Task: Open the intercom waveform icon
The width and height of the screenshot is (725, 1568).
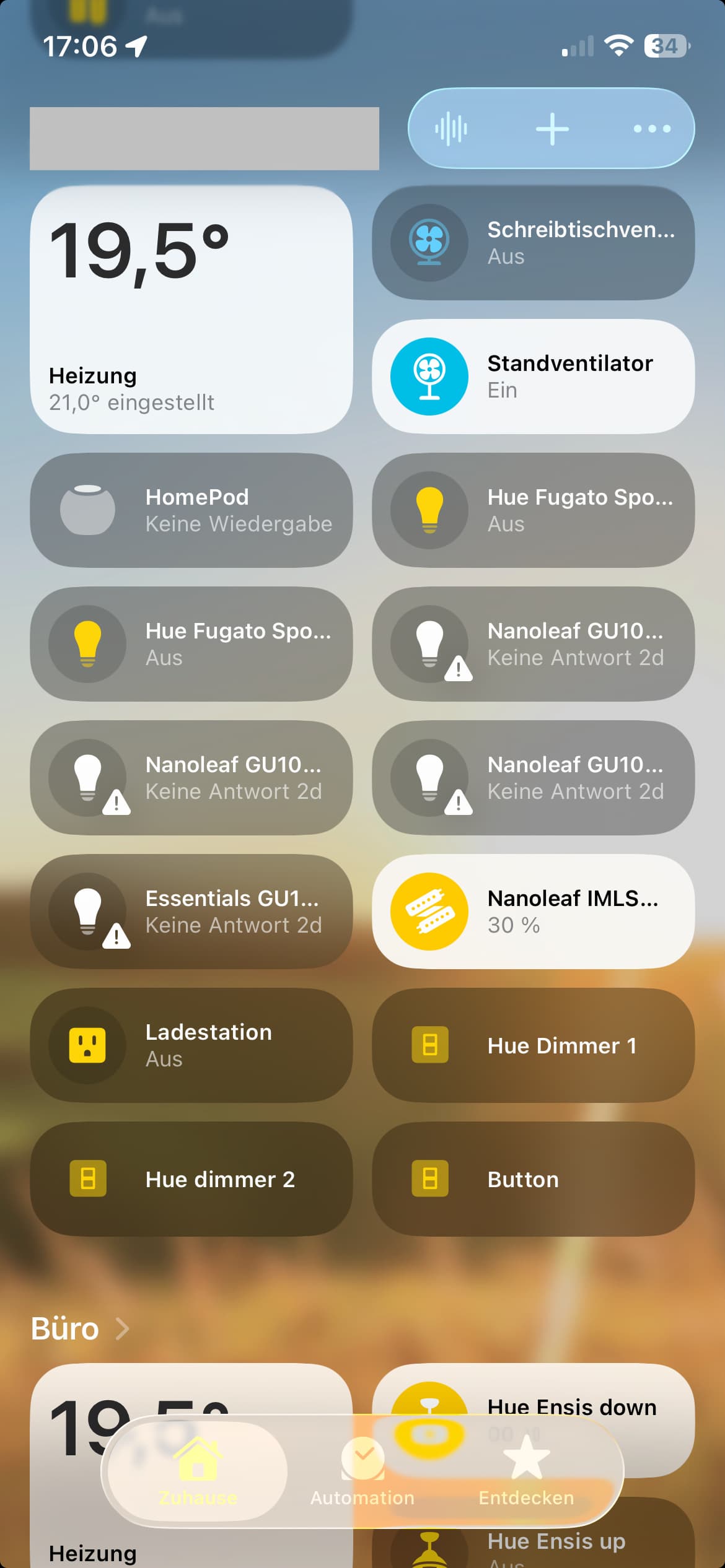Action: [451, 129]
